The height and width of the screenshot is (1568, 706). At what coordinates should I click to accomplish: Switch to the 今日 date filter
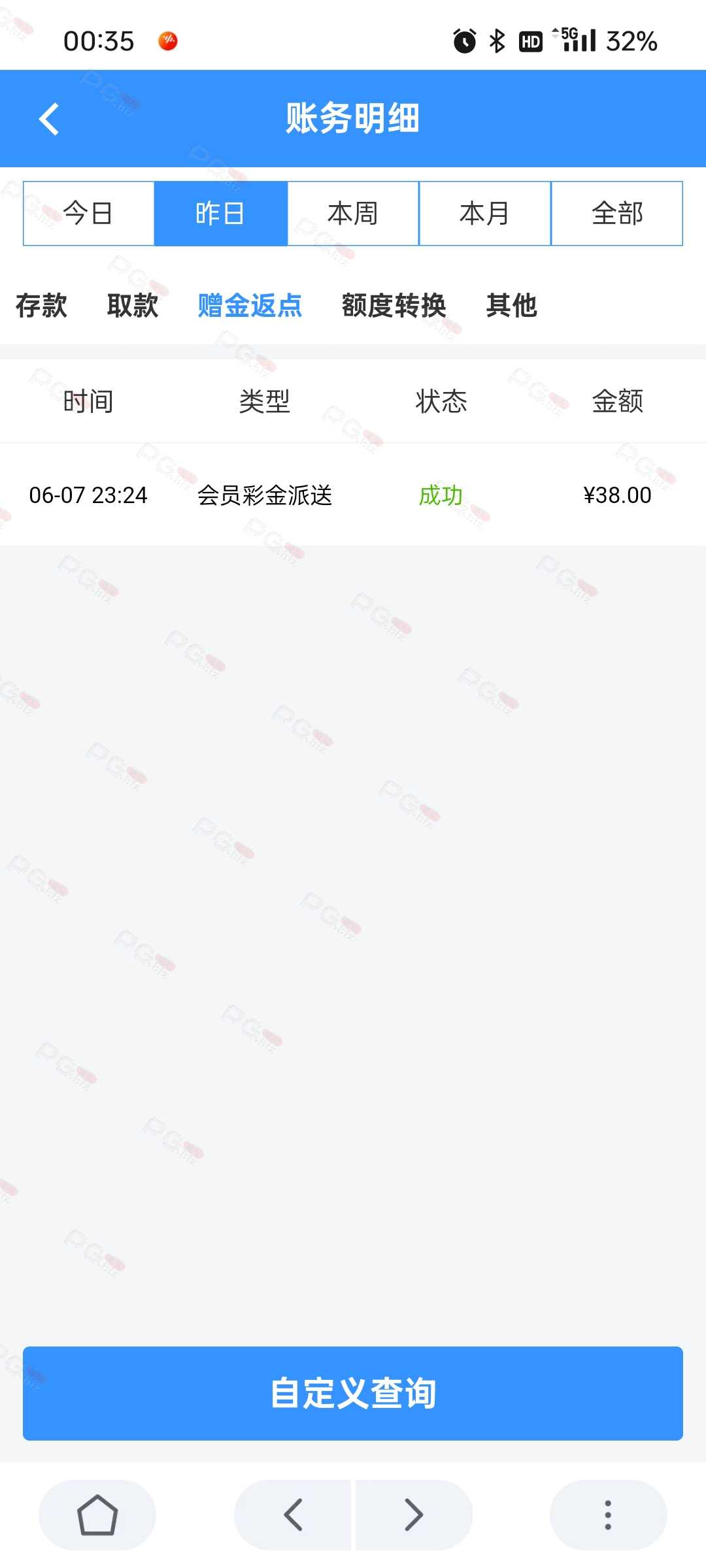(89, 214)
